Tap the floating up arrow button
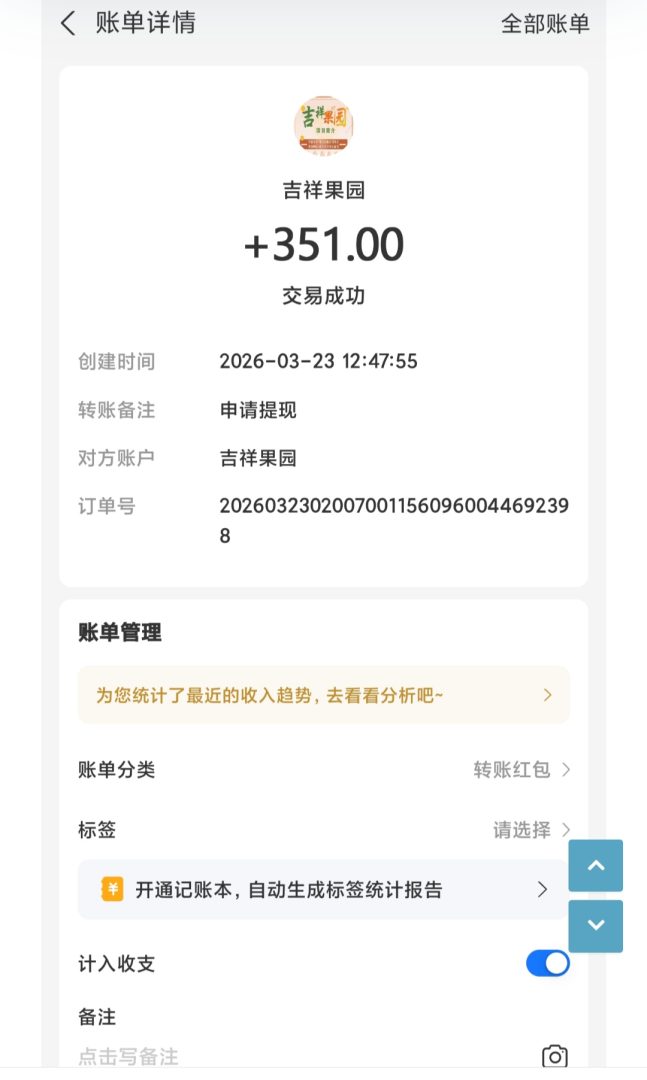This screenshot has width=647, height=1080. pos(596,866)
